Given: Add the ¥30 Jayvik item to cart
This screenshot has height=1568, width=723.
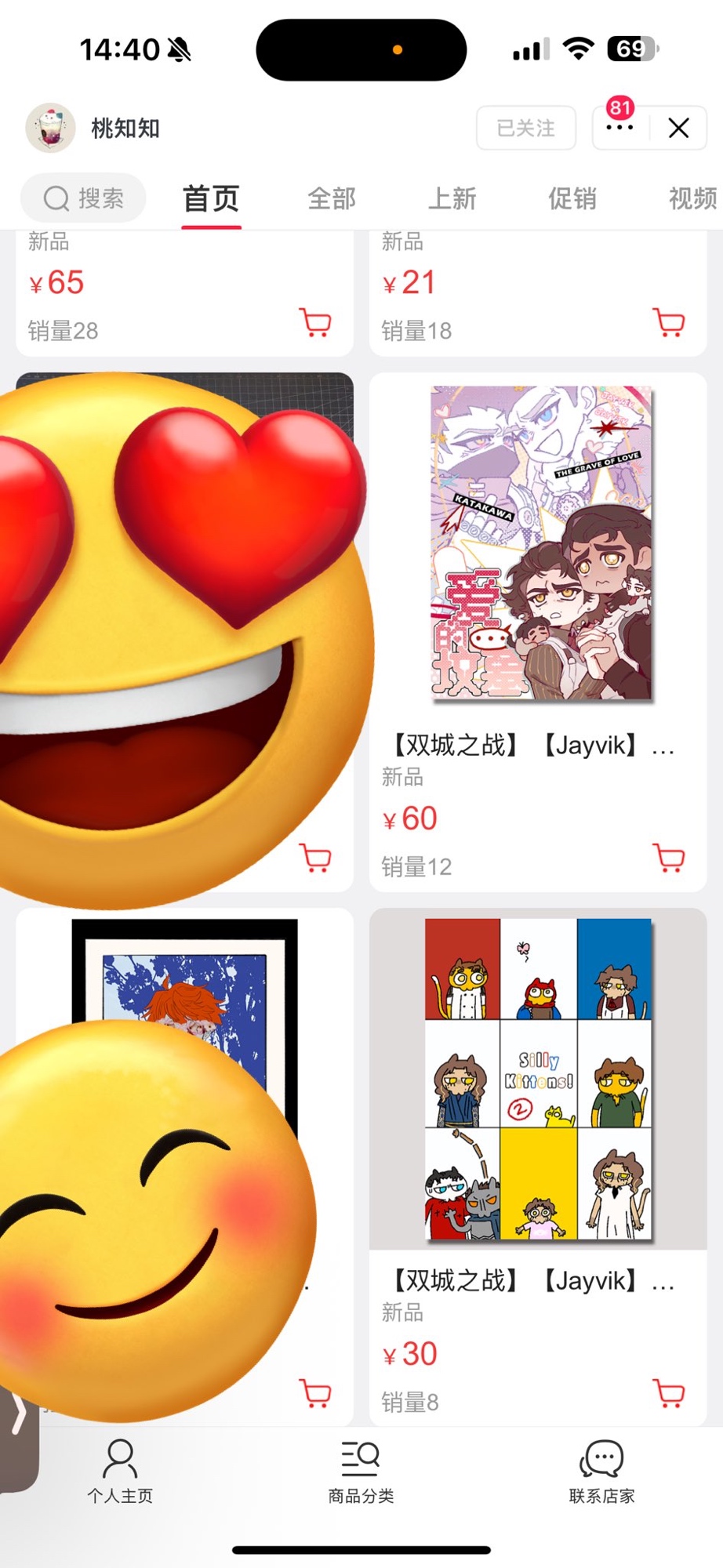Looking at the screenshot, I should [669, 1393].
